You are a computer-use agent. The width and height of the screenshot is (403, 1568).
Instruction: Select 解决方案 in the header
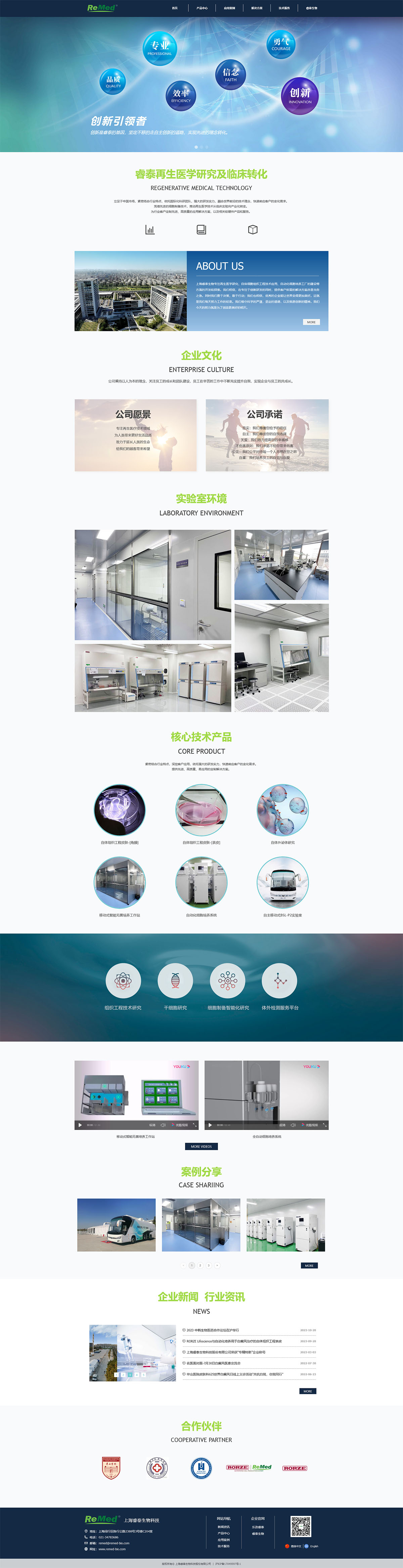point(257,8)
